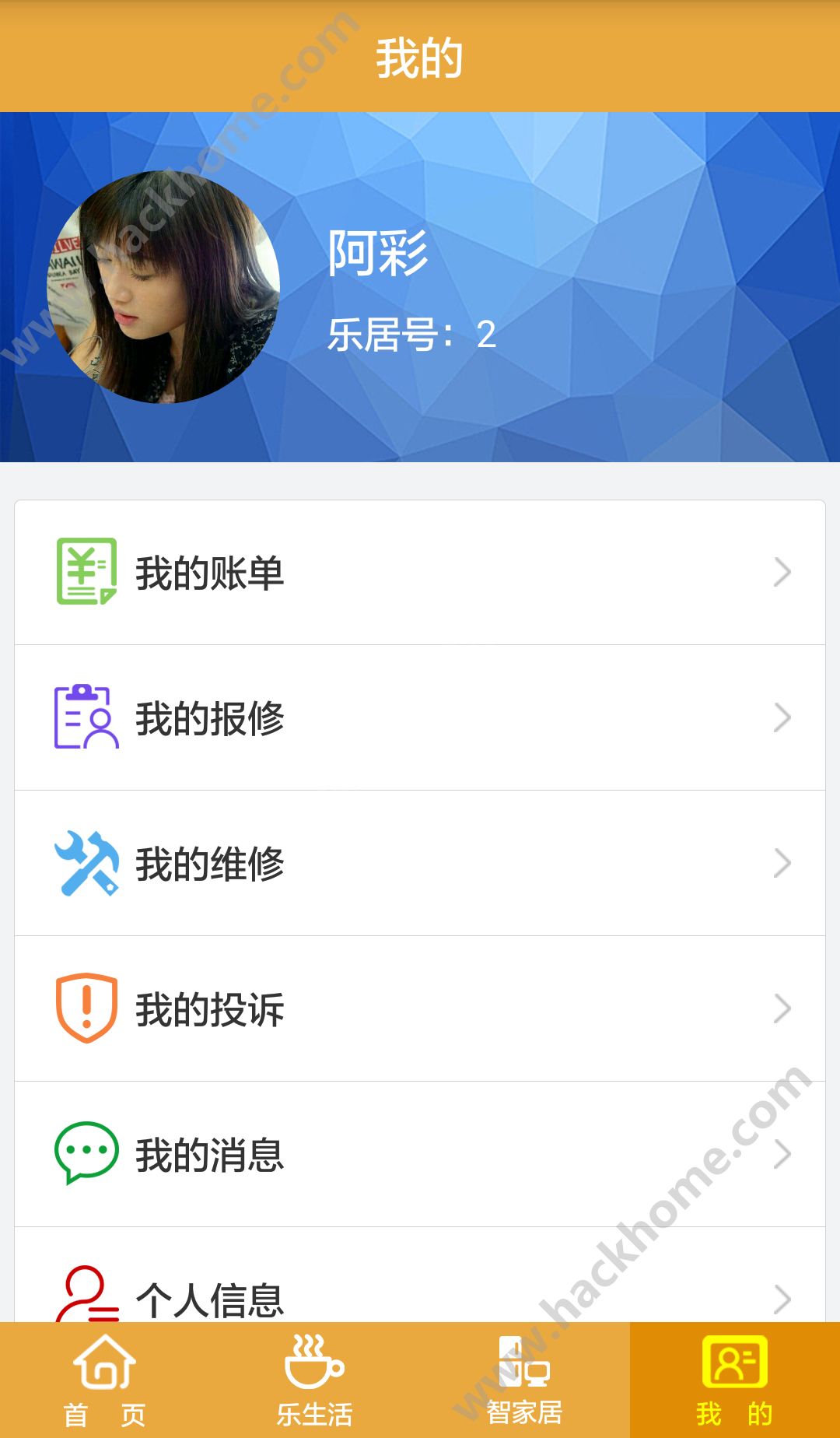Image resolution: width=840 pixels, height=1438 pixels.
Task: Switch to the 乐生活 tab
Action: pos(315,1380)
